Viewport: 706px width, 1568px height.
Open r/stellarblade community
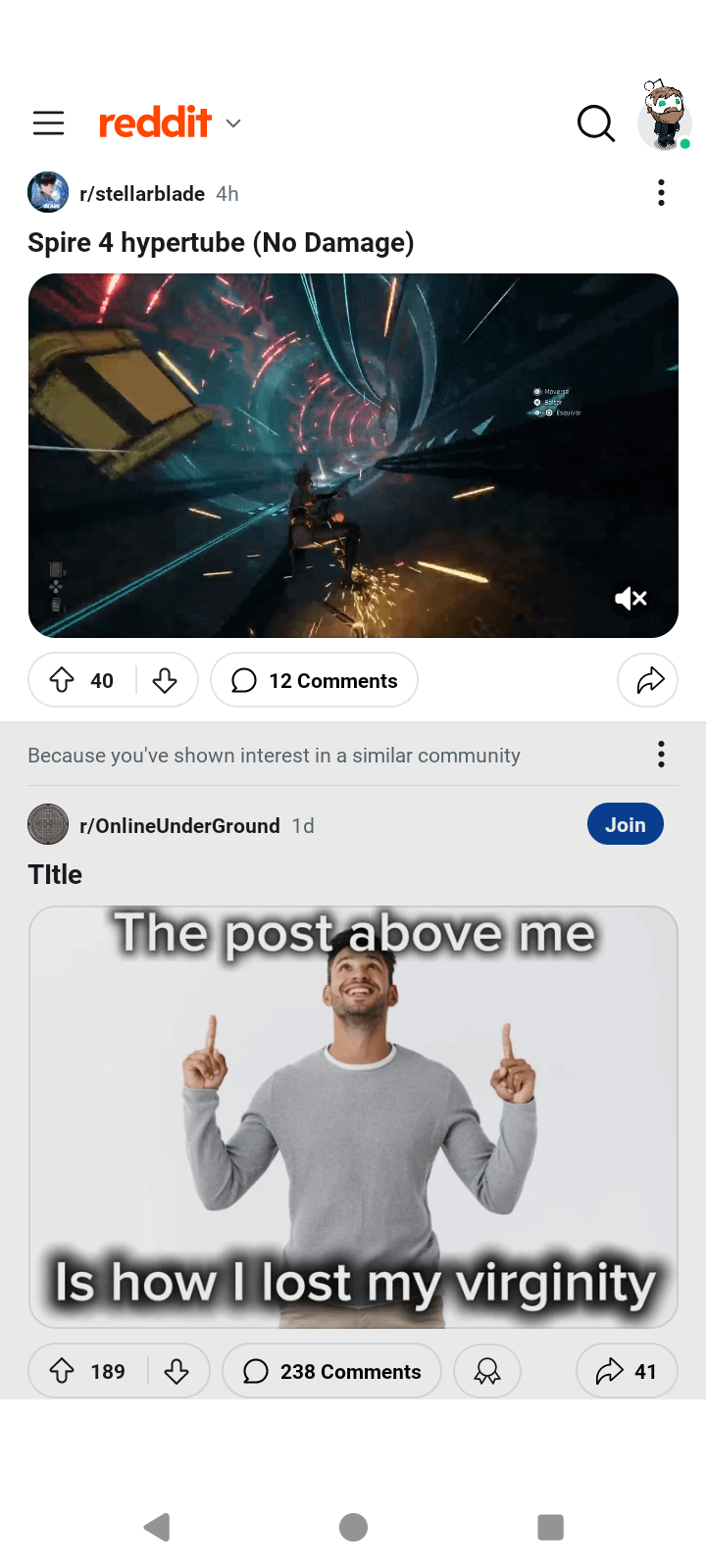click(142, 194)
